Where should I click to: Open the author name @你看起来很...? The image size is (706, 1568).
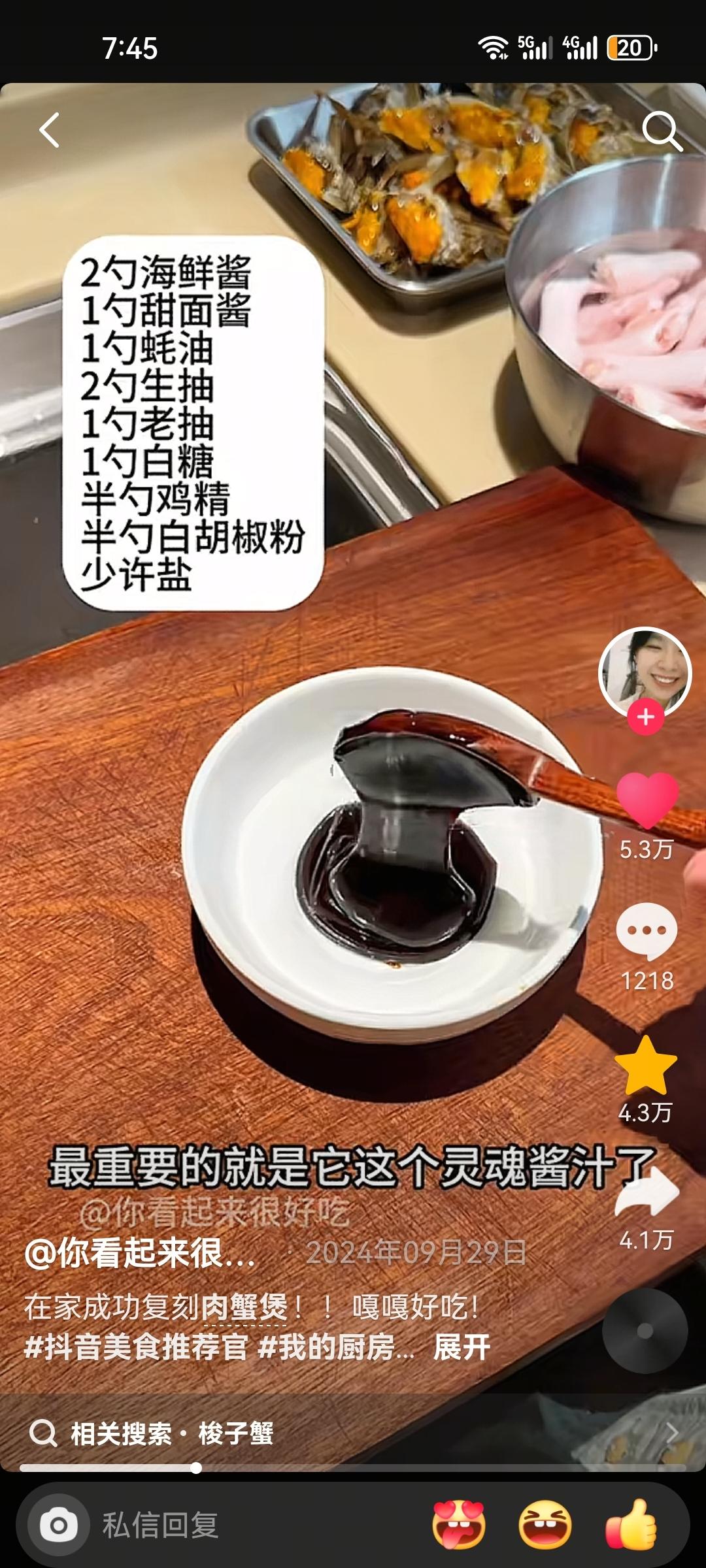[139, 1253]
